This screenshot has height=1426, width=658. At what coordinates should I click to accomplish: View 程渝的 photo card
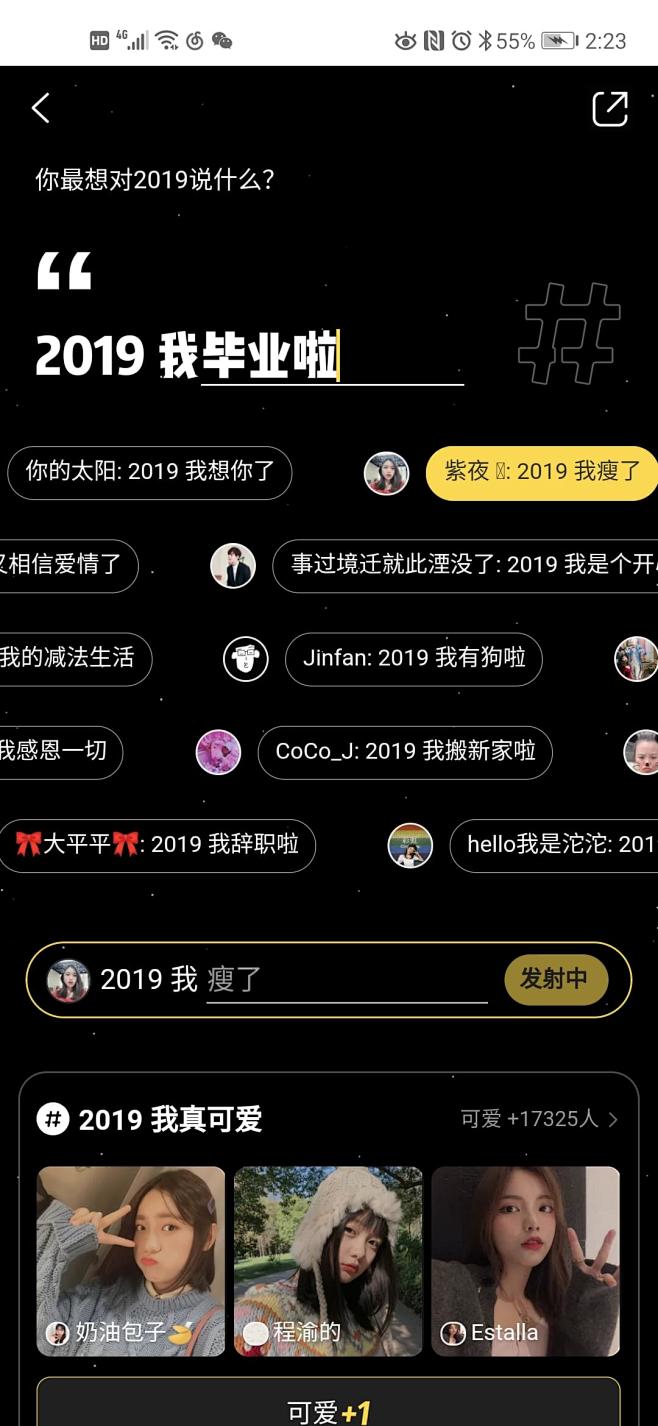click(x=328, y=1260)
